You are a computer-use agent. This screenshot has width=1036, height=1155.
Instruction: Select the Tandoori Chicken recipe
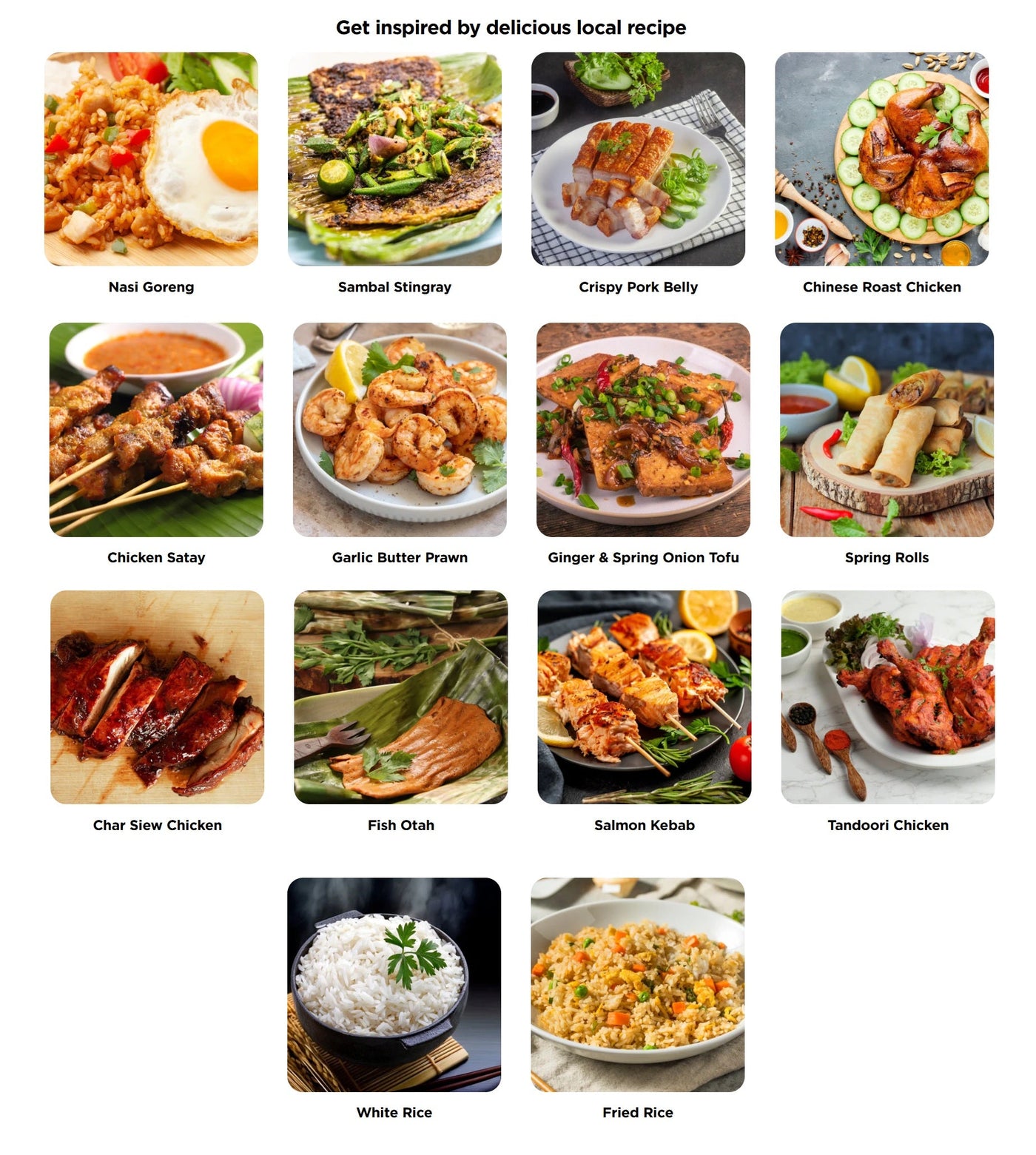pyautogui.click(x=887, y=697)
